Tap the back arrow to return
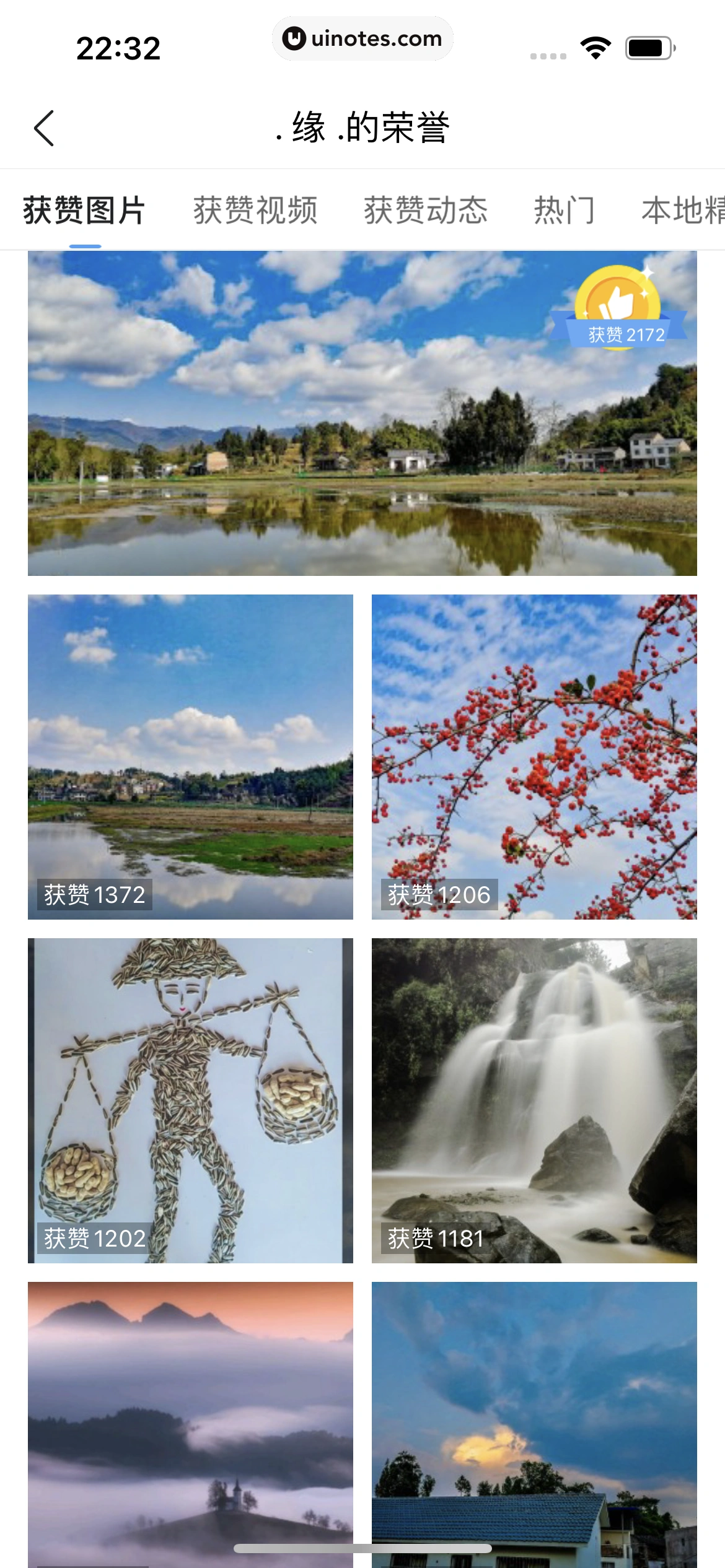Viewport: 725px width, 1568px height. tap(43, 128)
